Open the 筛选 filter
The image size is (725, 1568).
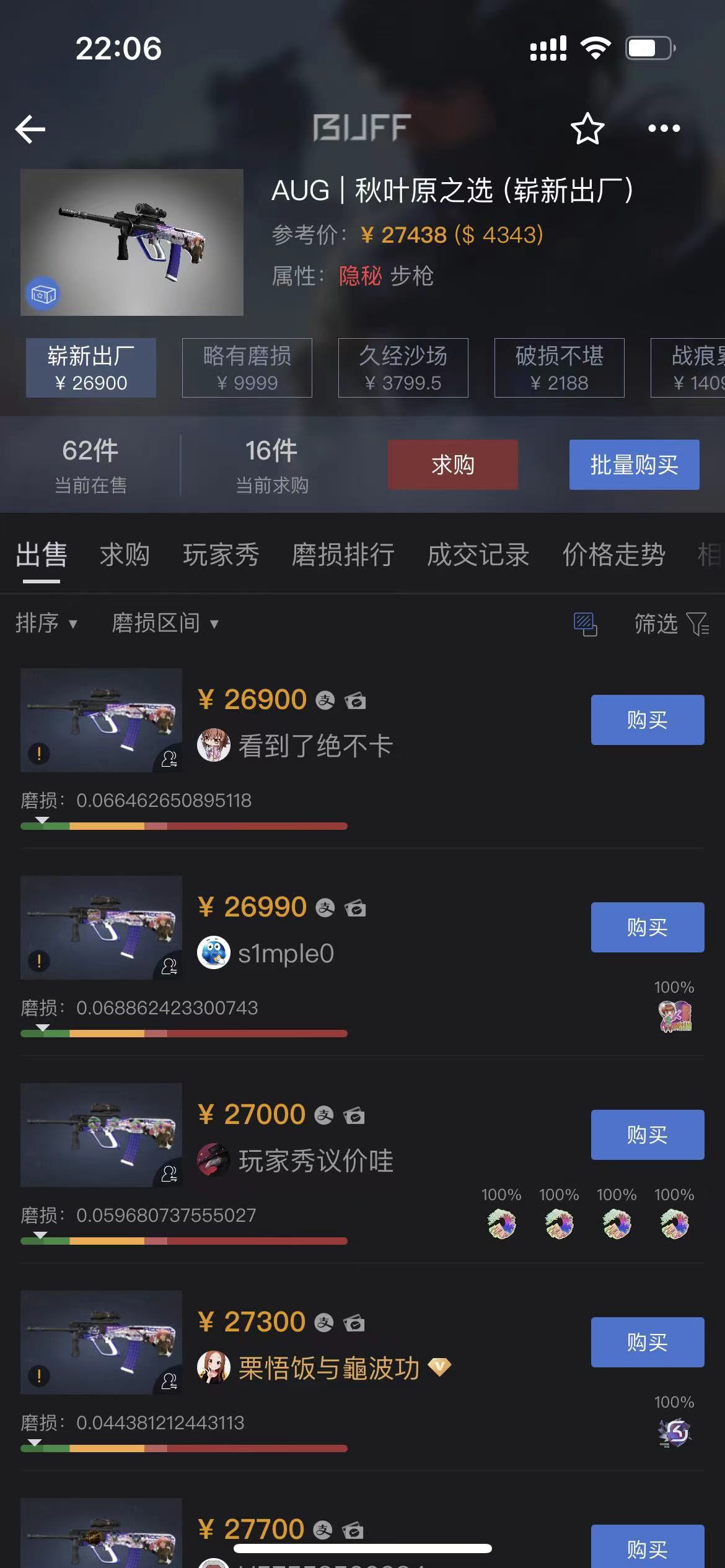(670, 624)
